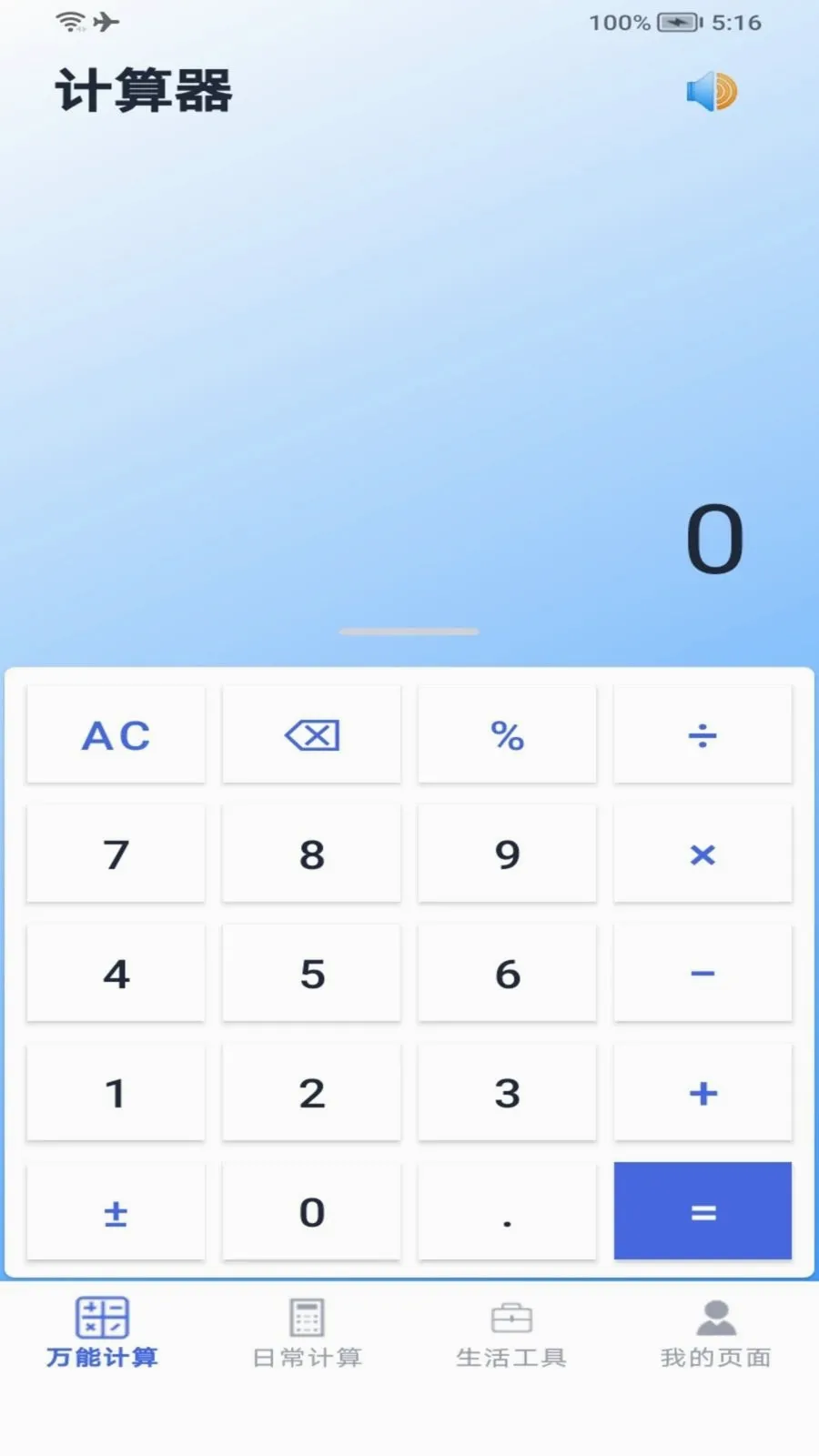Open the 生活工具 tab
Viewport: 819px width, 1456px height.
pyautogui.click(x=511, y=1333)
